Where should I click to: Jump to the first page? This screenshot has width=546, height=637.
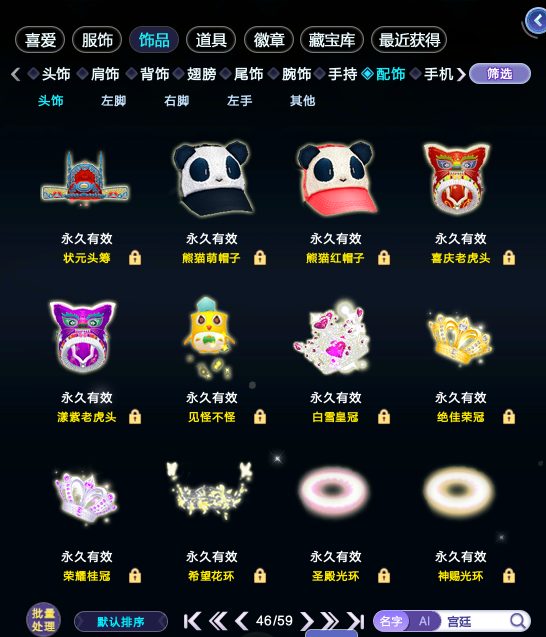(x=192, y=621)
